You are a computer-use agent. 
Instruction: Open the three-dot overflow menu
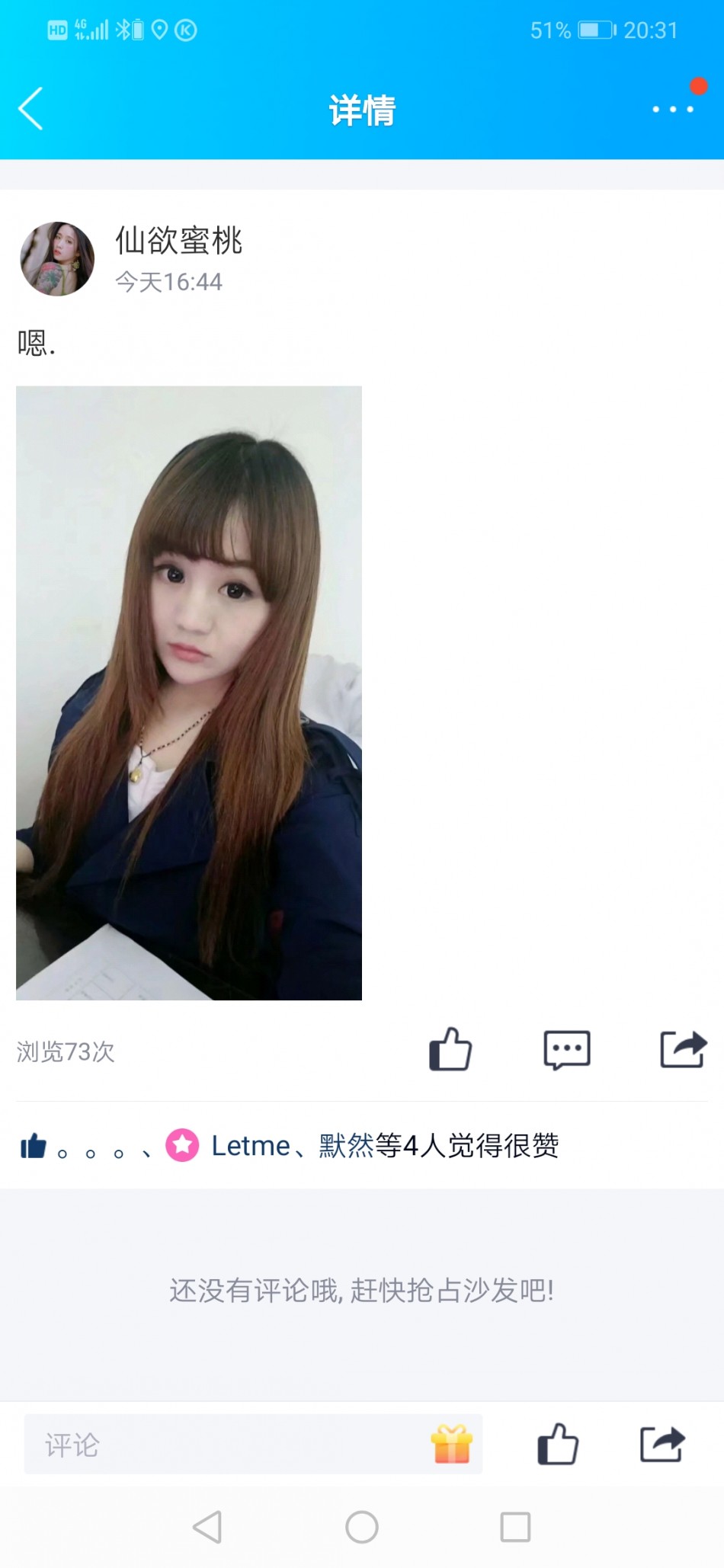[673, 109]
